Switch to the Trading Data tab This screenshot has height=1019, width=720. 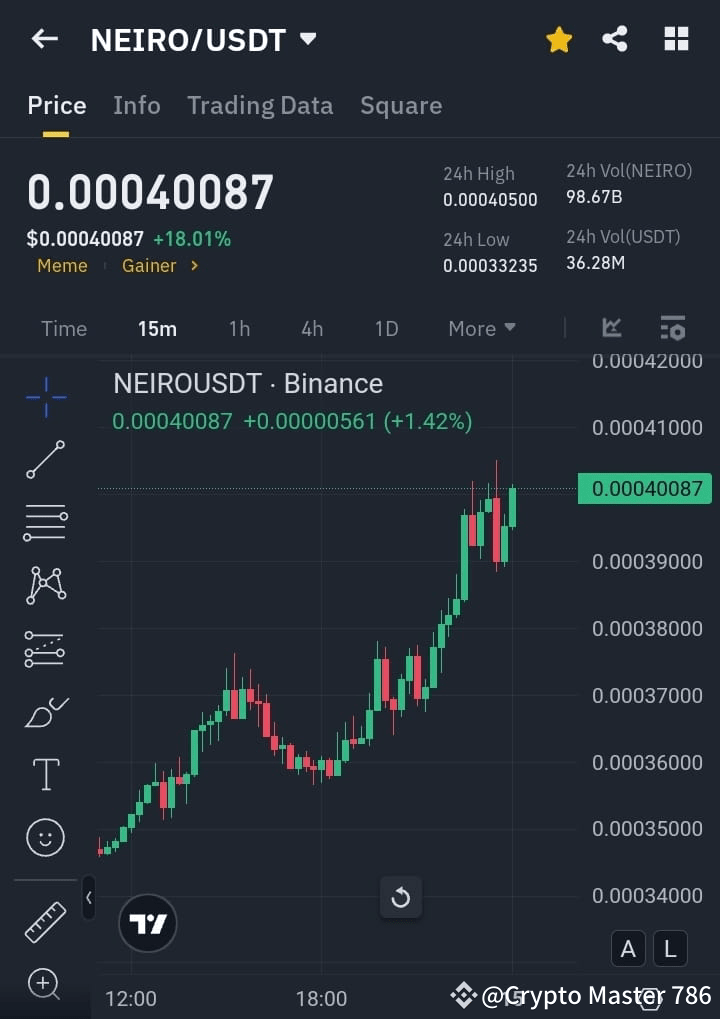coord(260,105)
